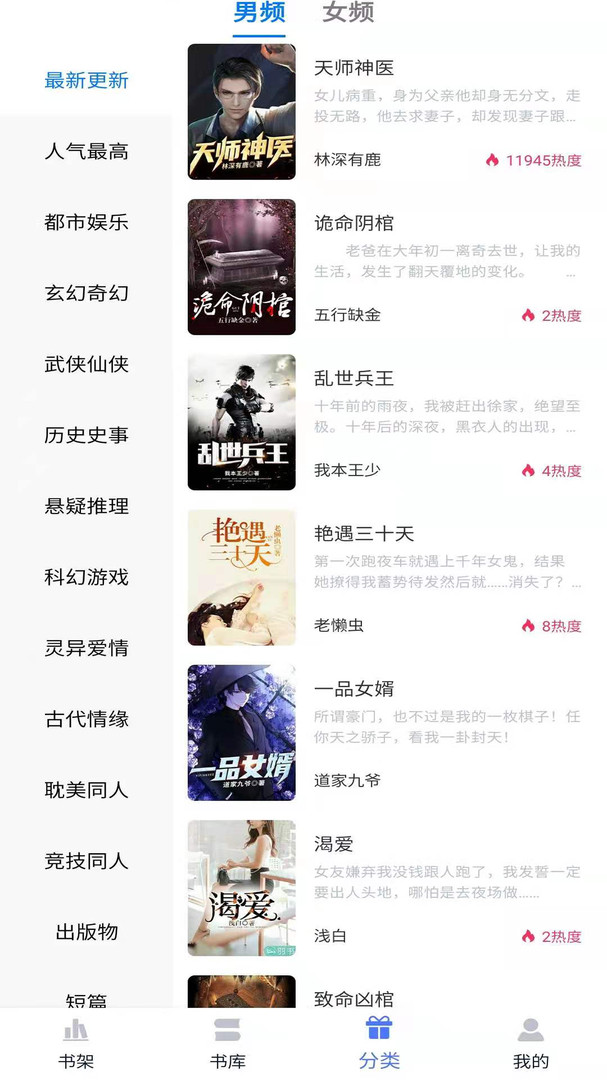
Task: Open the 灵异爱情 category
Action: pyautogui.click(x=86, y=648)
